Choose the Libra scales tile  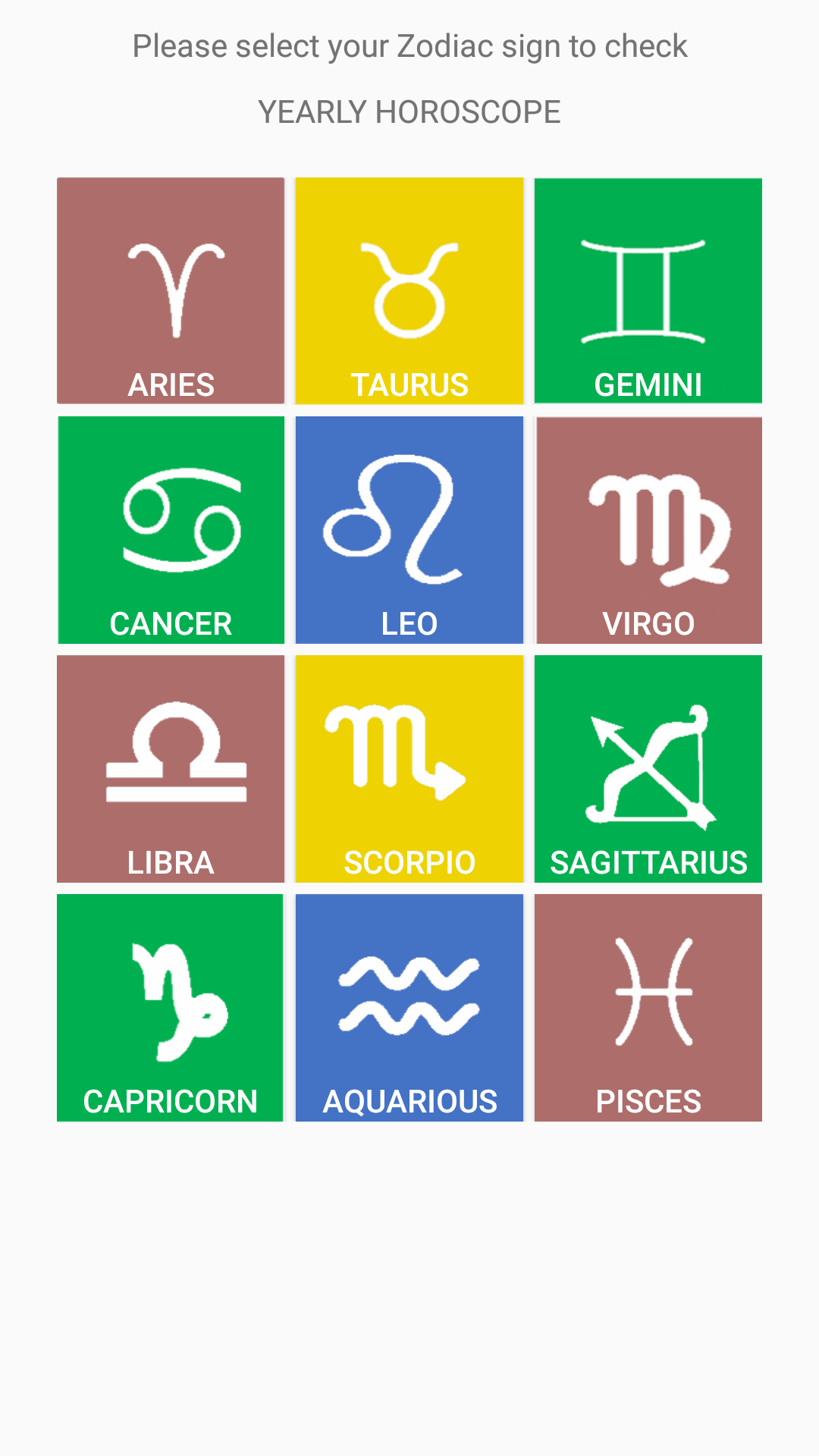click(171, 768)
